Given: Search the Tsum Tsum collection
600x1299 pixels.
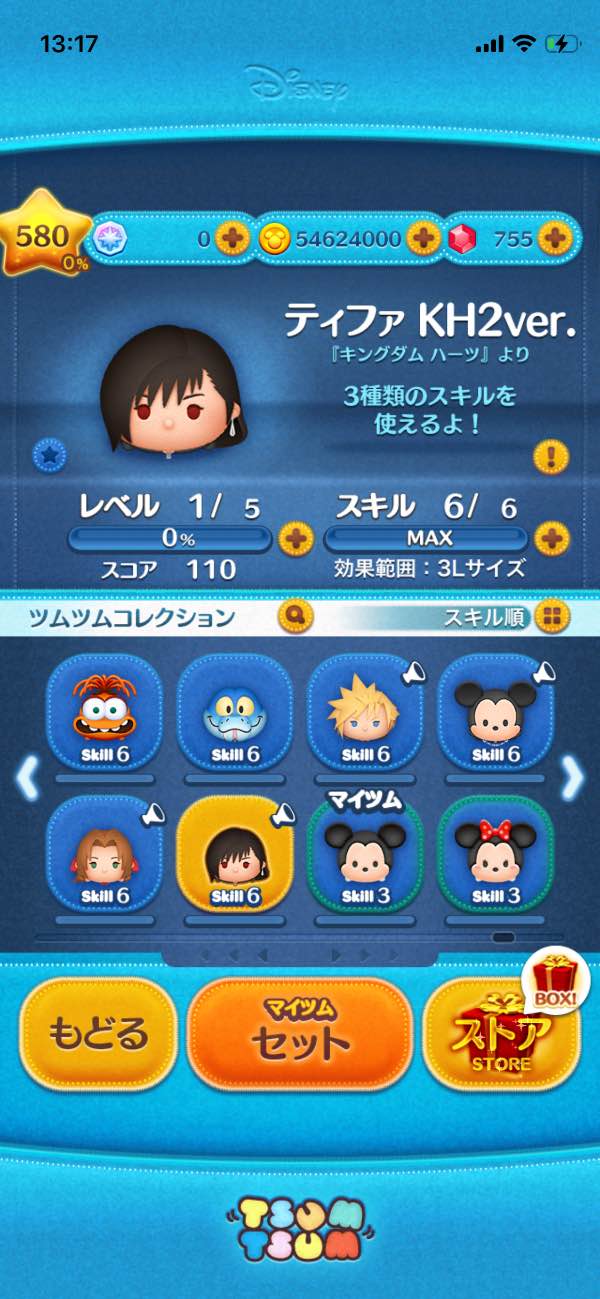Looking at the screenshot, I should [297, 616].
